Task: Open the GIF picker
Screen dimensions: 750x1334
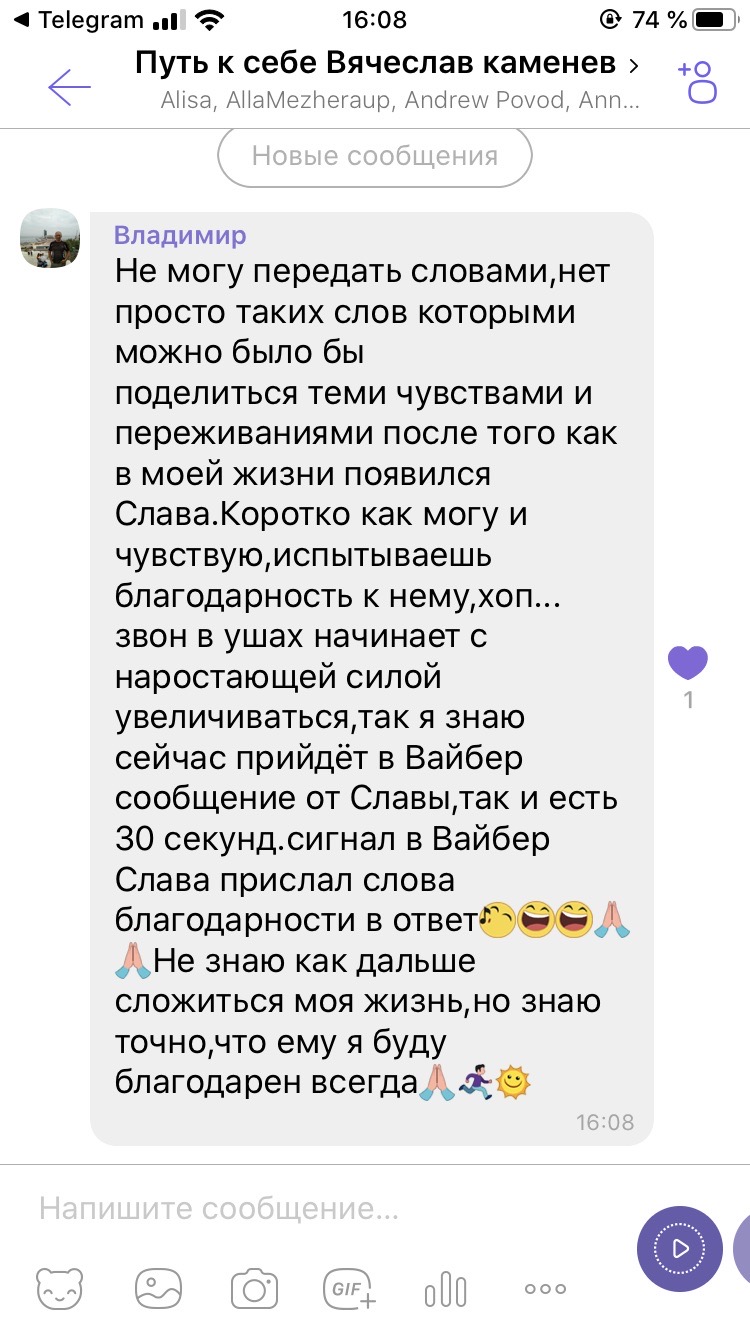Action: point(350,1288)
